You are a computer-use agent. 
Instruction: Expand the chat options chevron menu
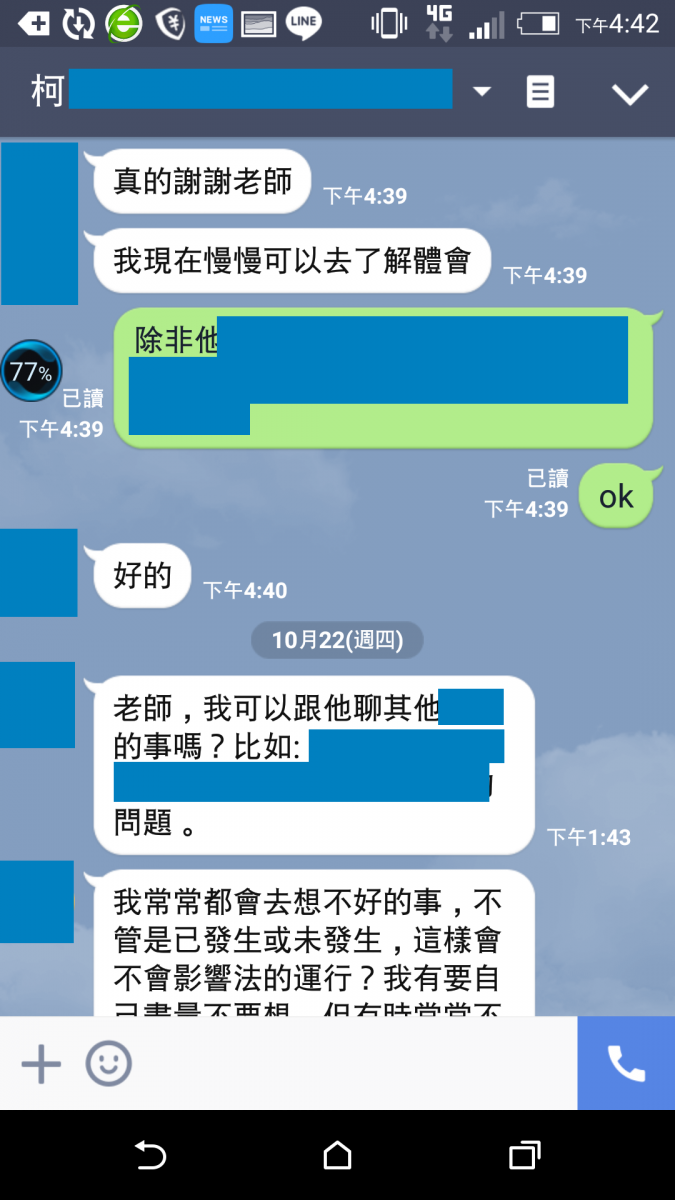click(x=630, y=94)
